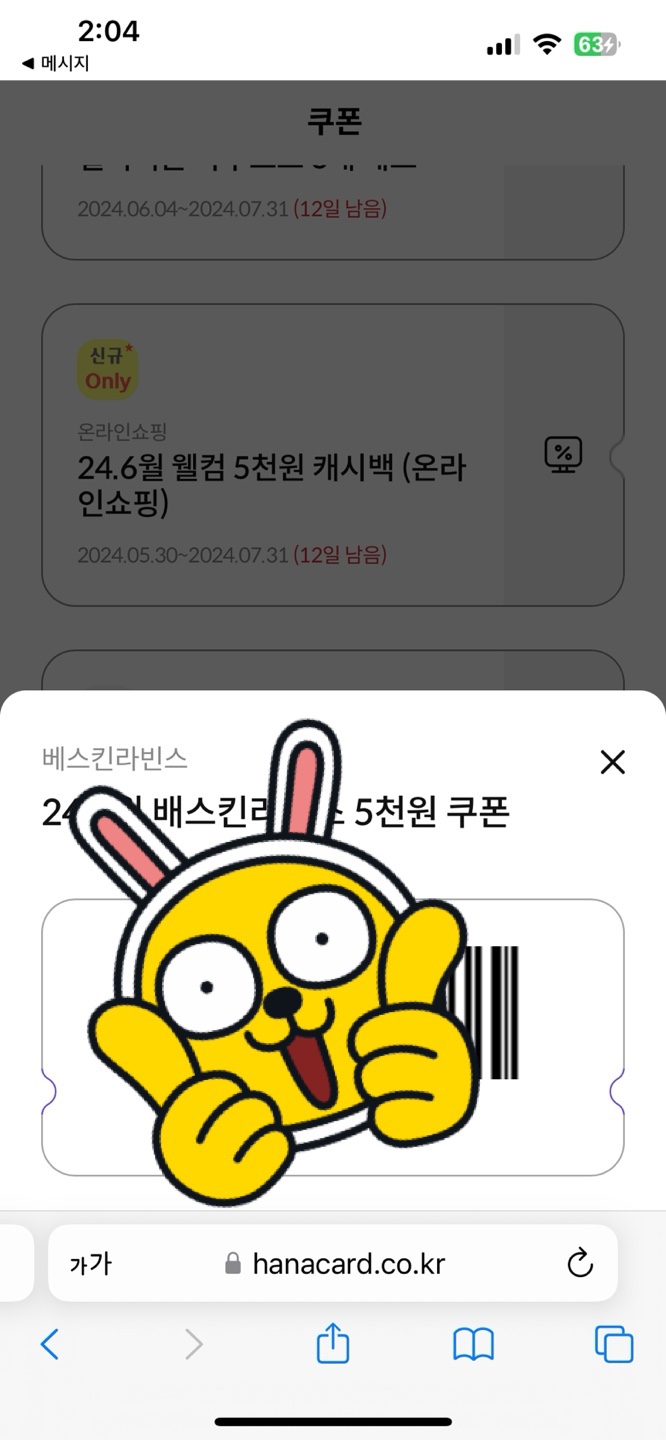The image size is (666, 1440).
Task: Return to Messages app
Action: pyautogui.click(x=55, y=63)
